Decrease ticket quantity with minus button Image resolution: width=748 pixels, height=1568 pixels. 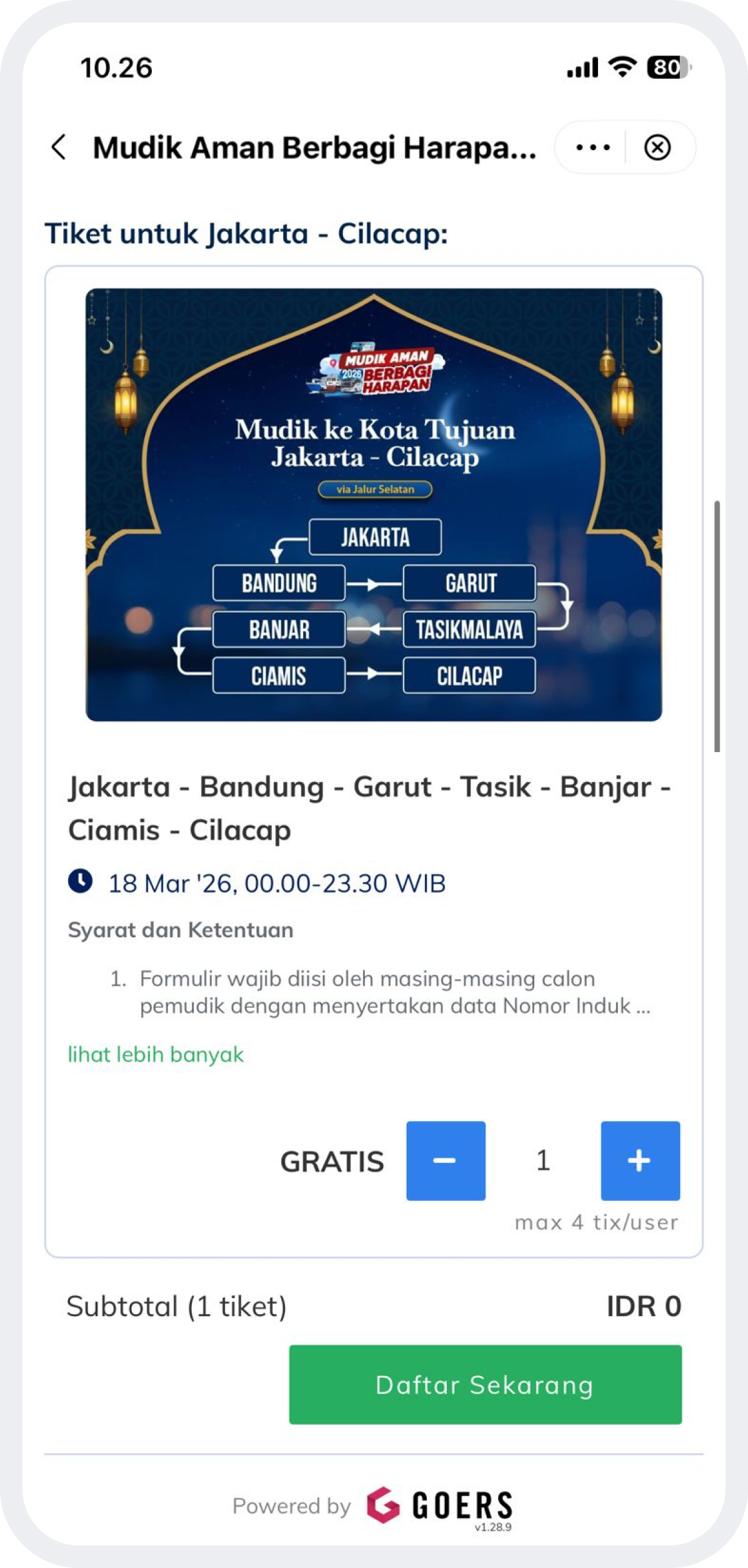point(446,1160)
